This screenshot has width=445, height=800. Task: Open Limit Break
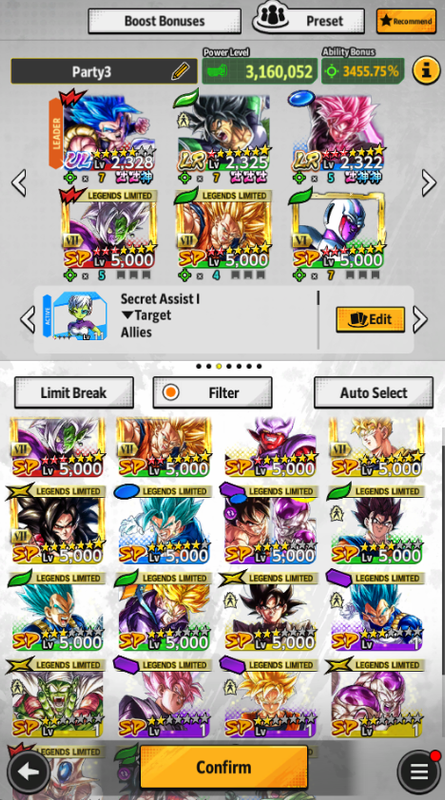(74, 393)
